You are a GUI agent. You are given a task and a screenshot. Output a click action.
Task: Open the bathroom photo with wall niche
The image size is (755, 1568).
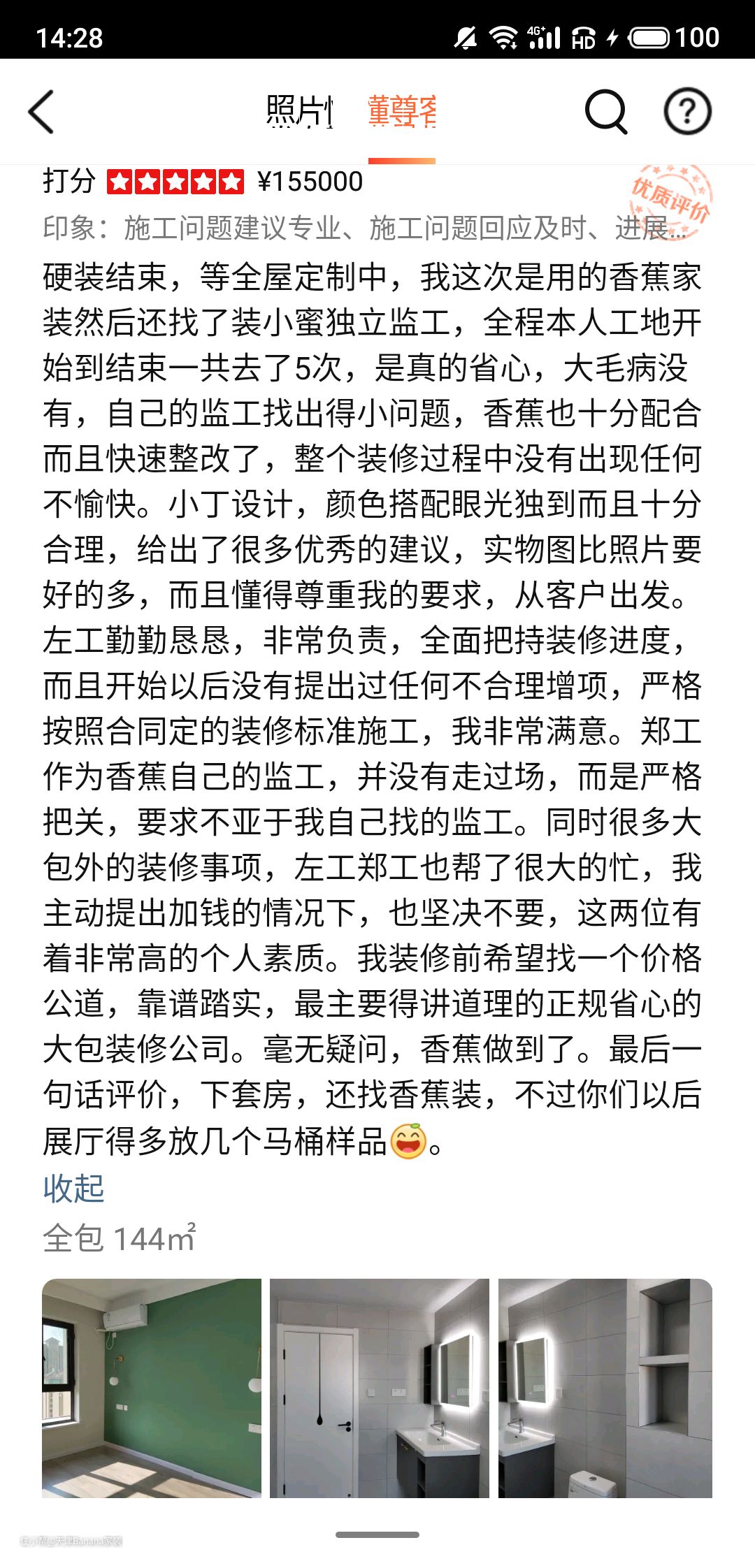pos(605,1388)
